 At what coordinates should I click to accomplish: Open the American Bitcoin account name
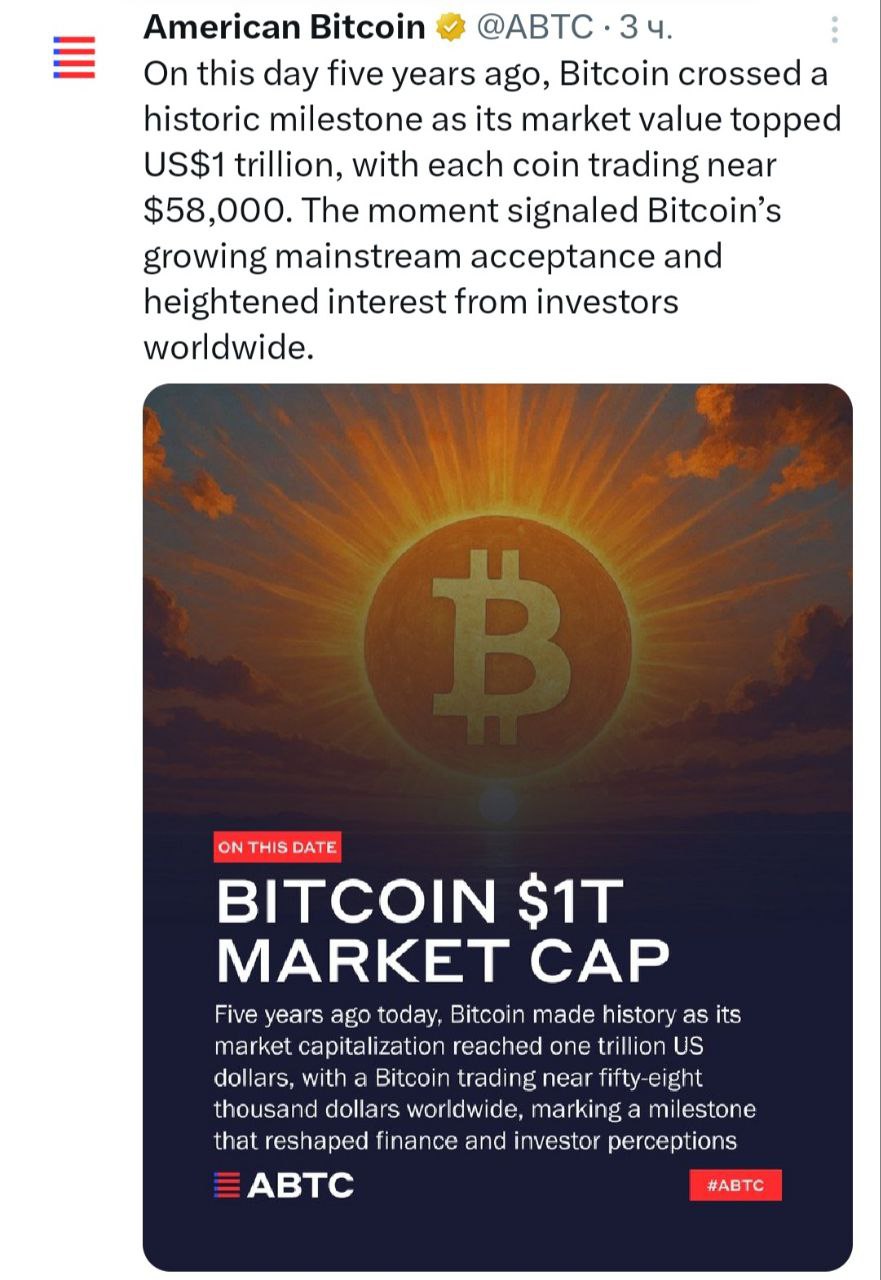click(284, 28)
